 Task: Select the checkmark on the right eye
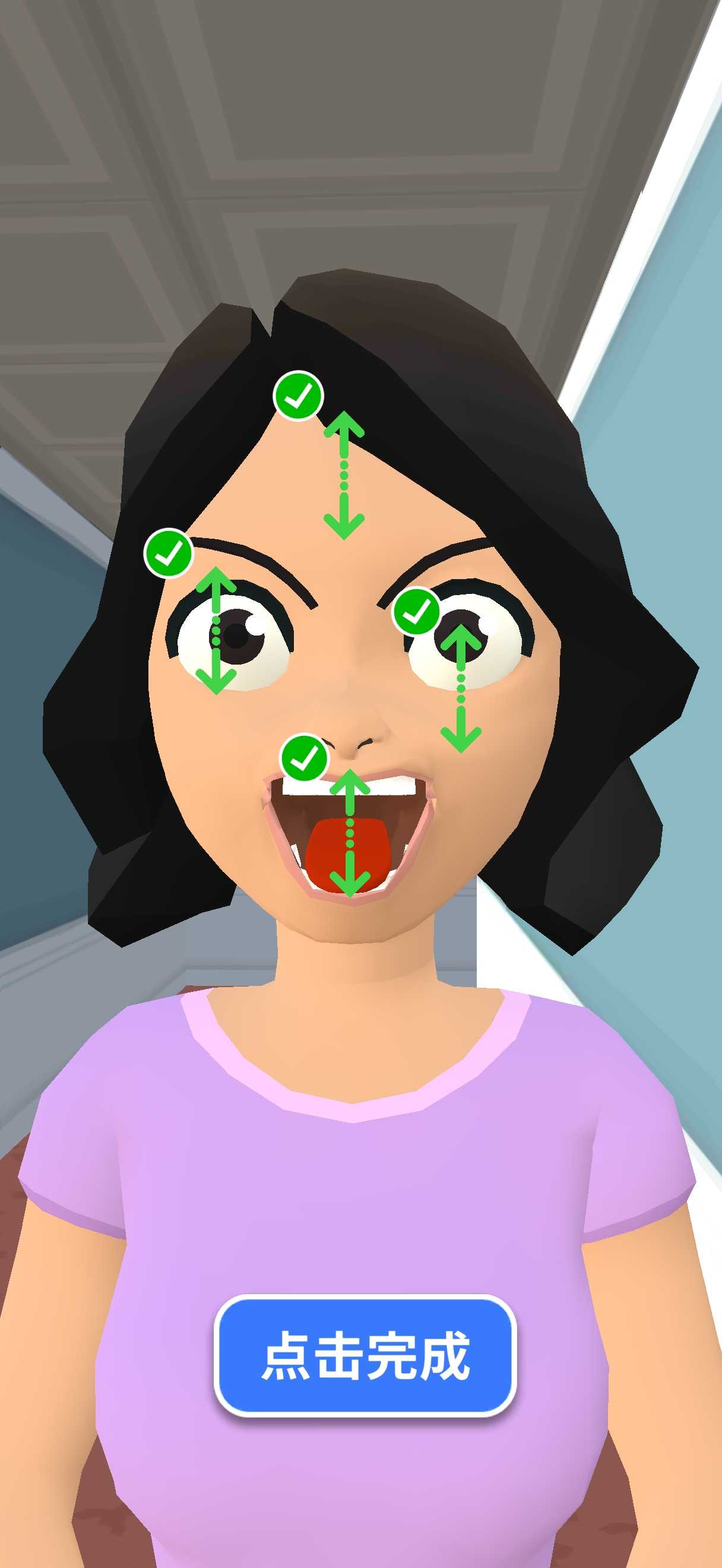(417, 611)
